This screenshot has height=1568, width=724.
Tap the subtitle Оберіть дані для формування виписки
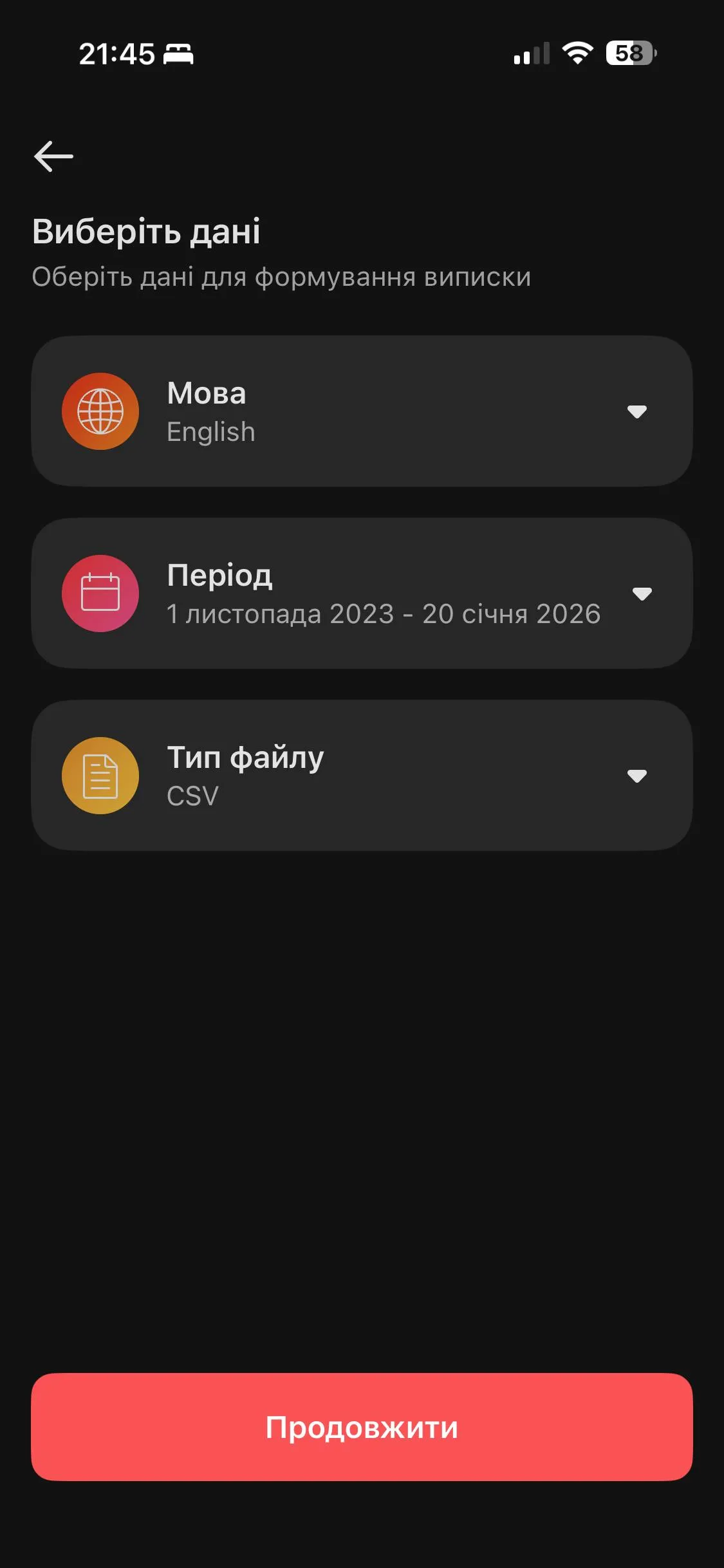[281, 277]
